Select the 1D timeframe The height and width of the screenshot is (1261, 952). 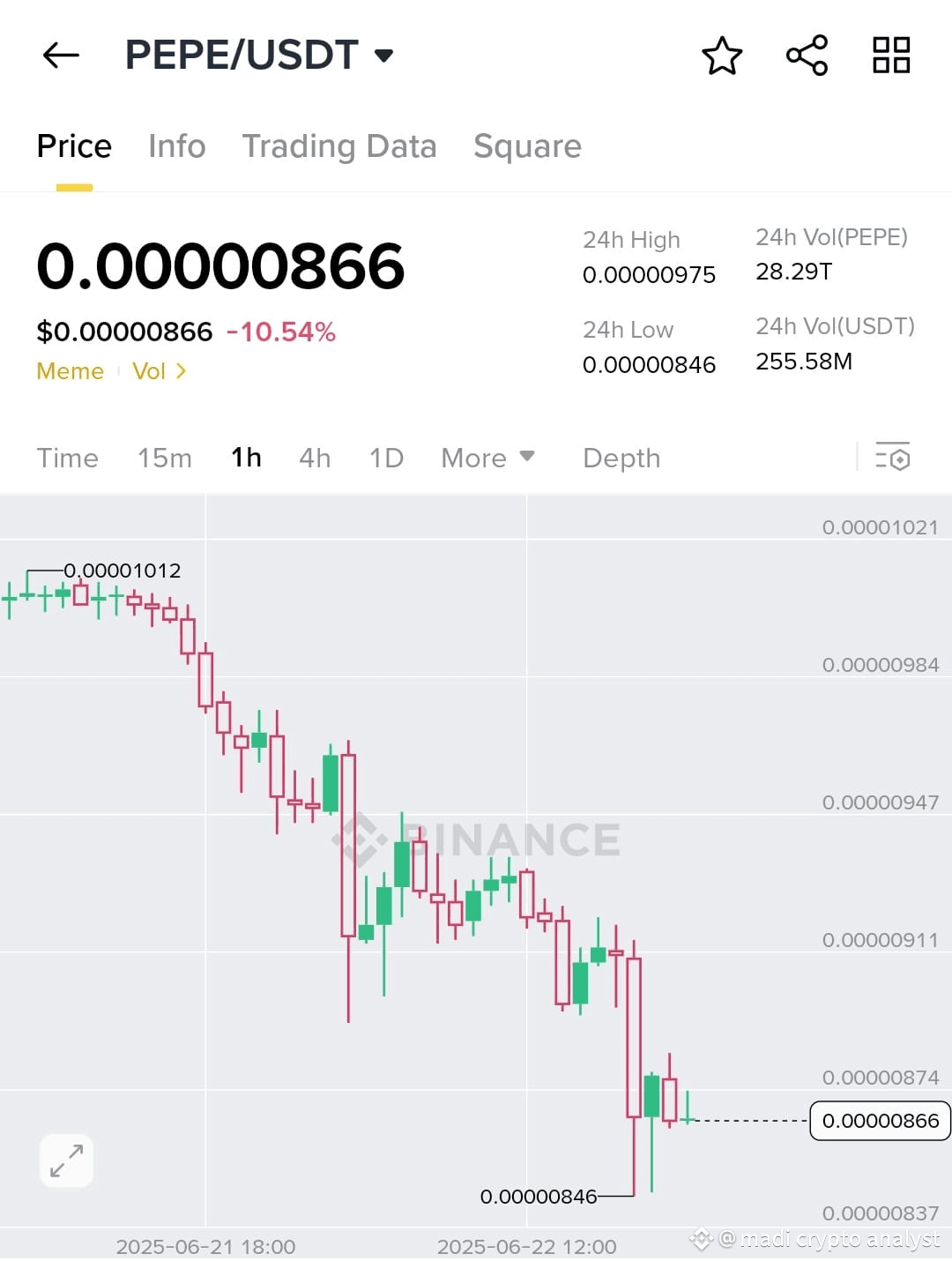[x=385, y=458]
